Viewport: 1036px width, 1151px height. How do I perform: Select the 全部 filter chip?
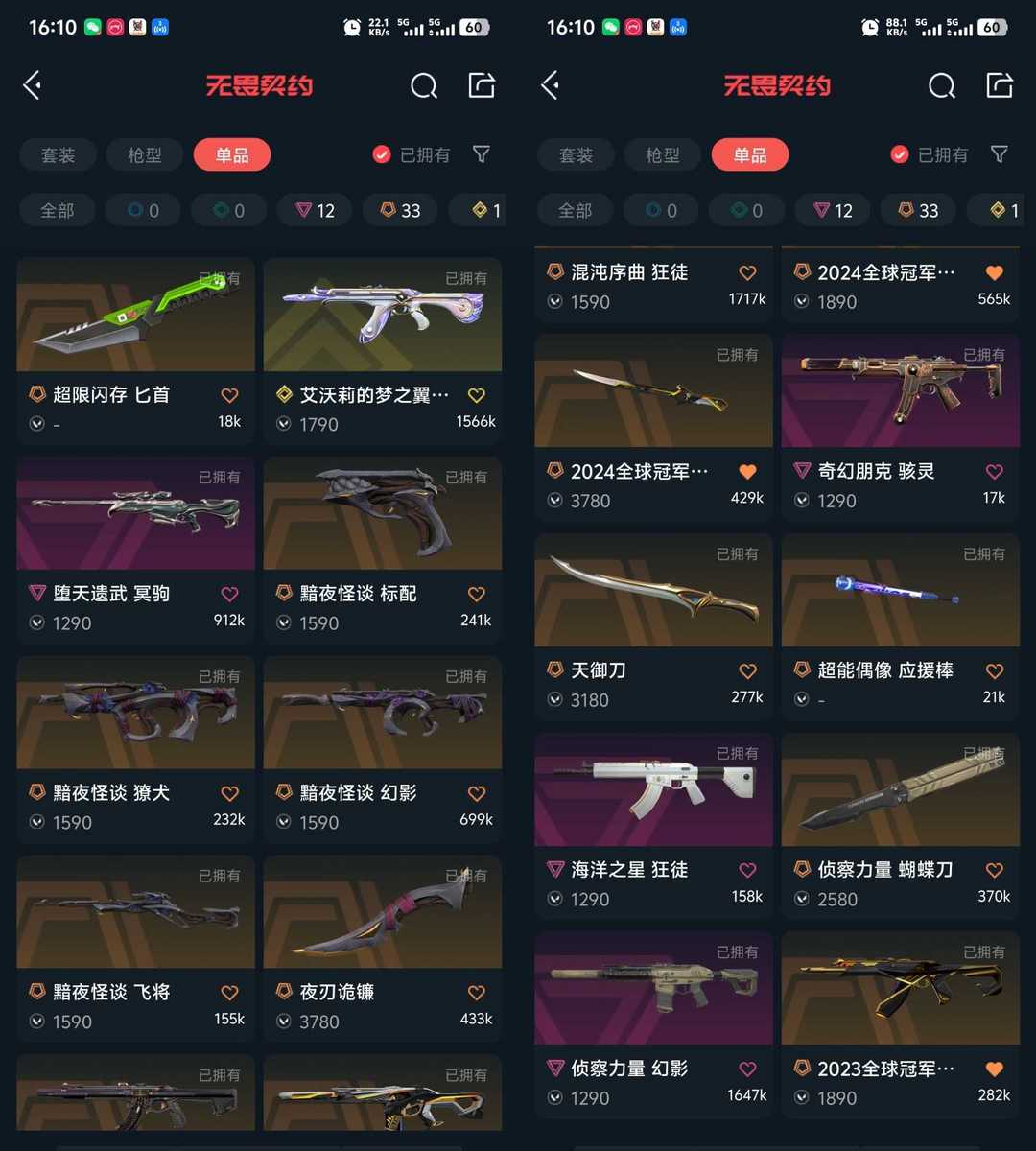58,210
